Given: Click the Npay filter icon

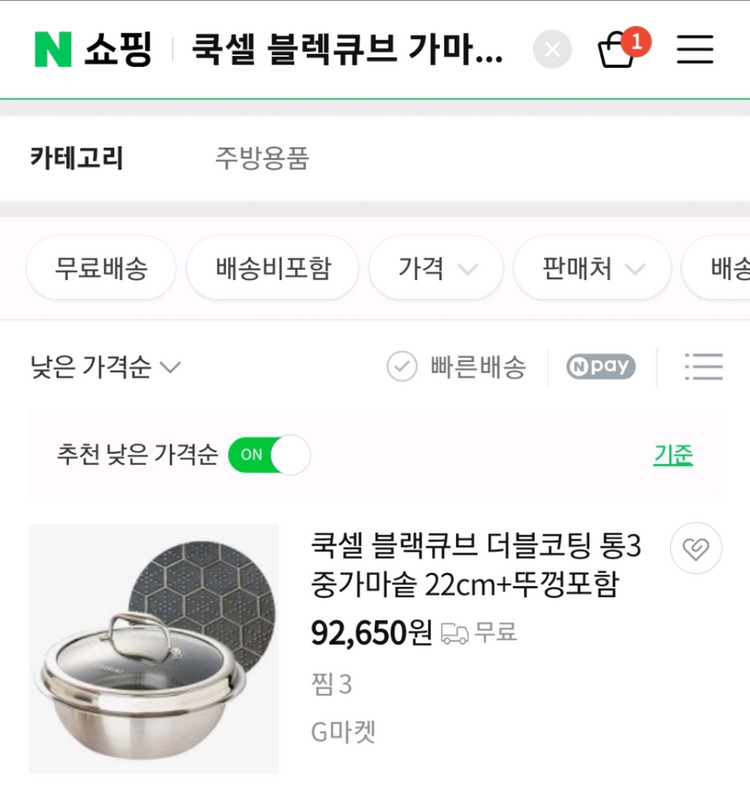Looking at the screenshot, I should [x=601, y=366].
